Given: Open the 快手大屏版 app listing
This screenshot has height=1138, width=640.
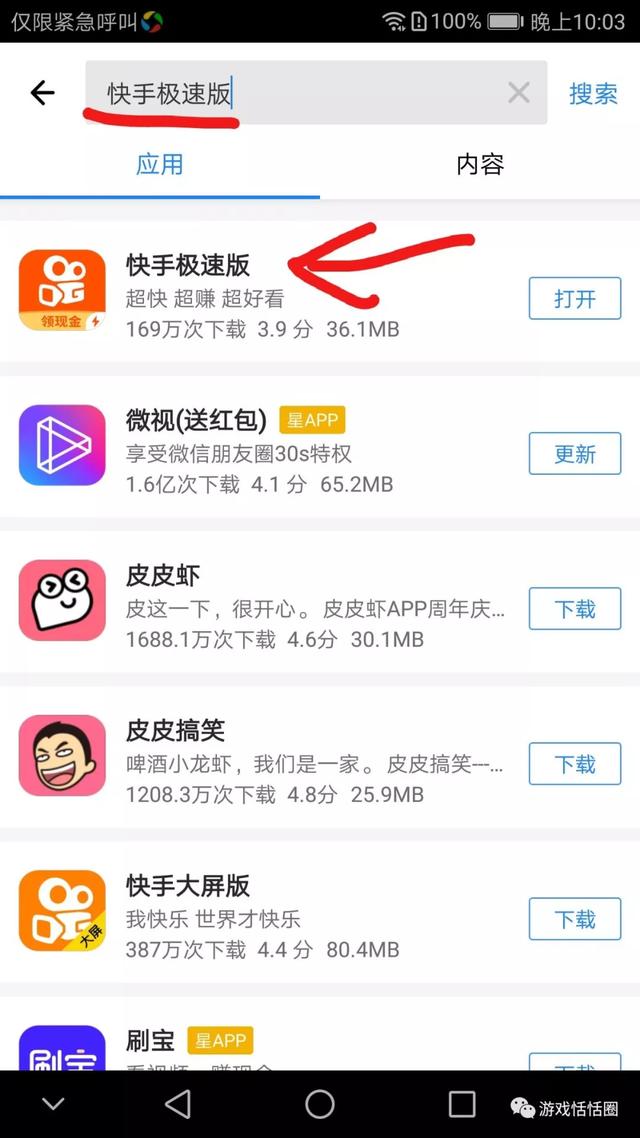Looking at the screenshot, I should [188, 886].
